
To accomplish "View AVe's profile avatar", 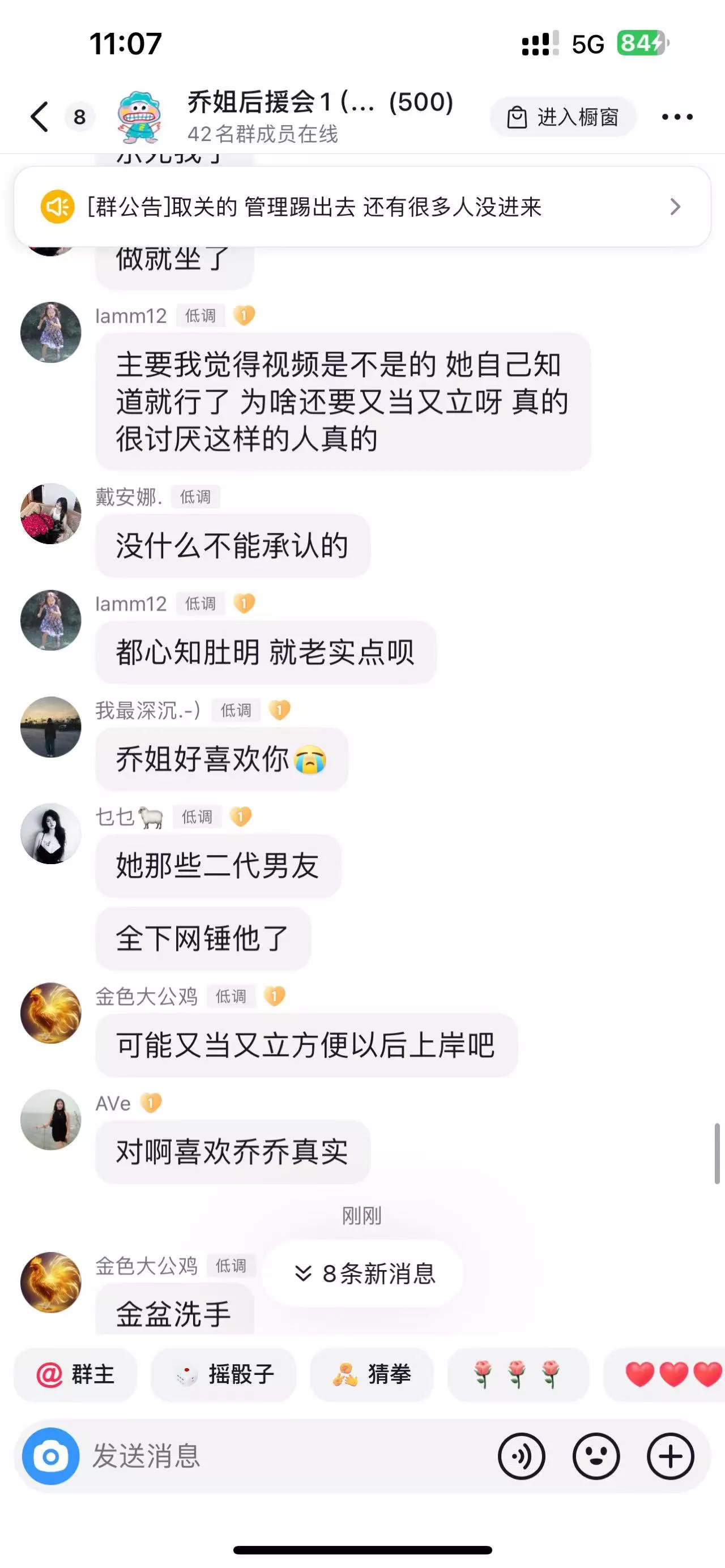I will click(x=50, y=1120).
